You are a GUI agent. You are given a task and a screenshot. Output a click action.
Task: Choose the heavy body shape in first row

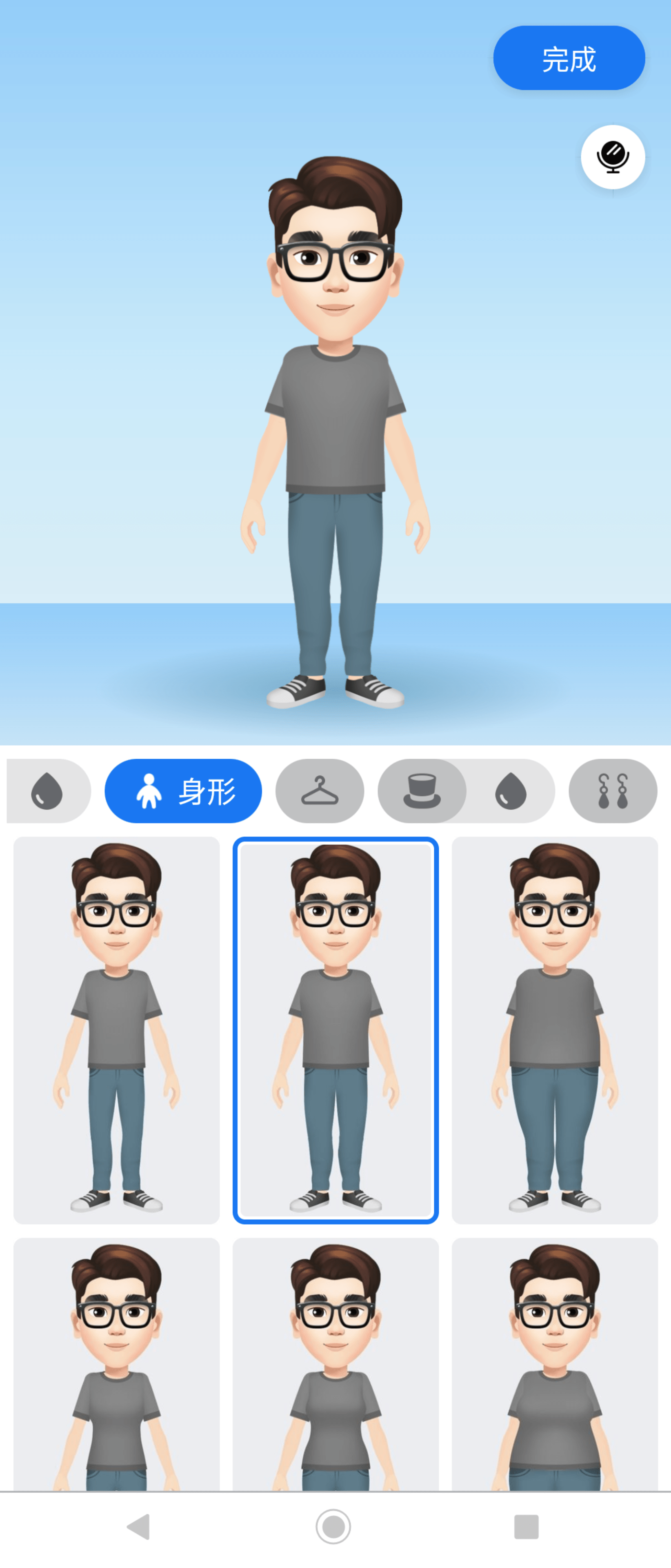(x=554, y=1029)
